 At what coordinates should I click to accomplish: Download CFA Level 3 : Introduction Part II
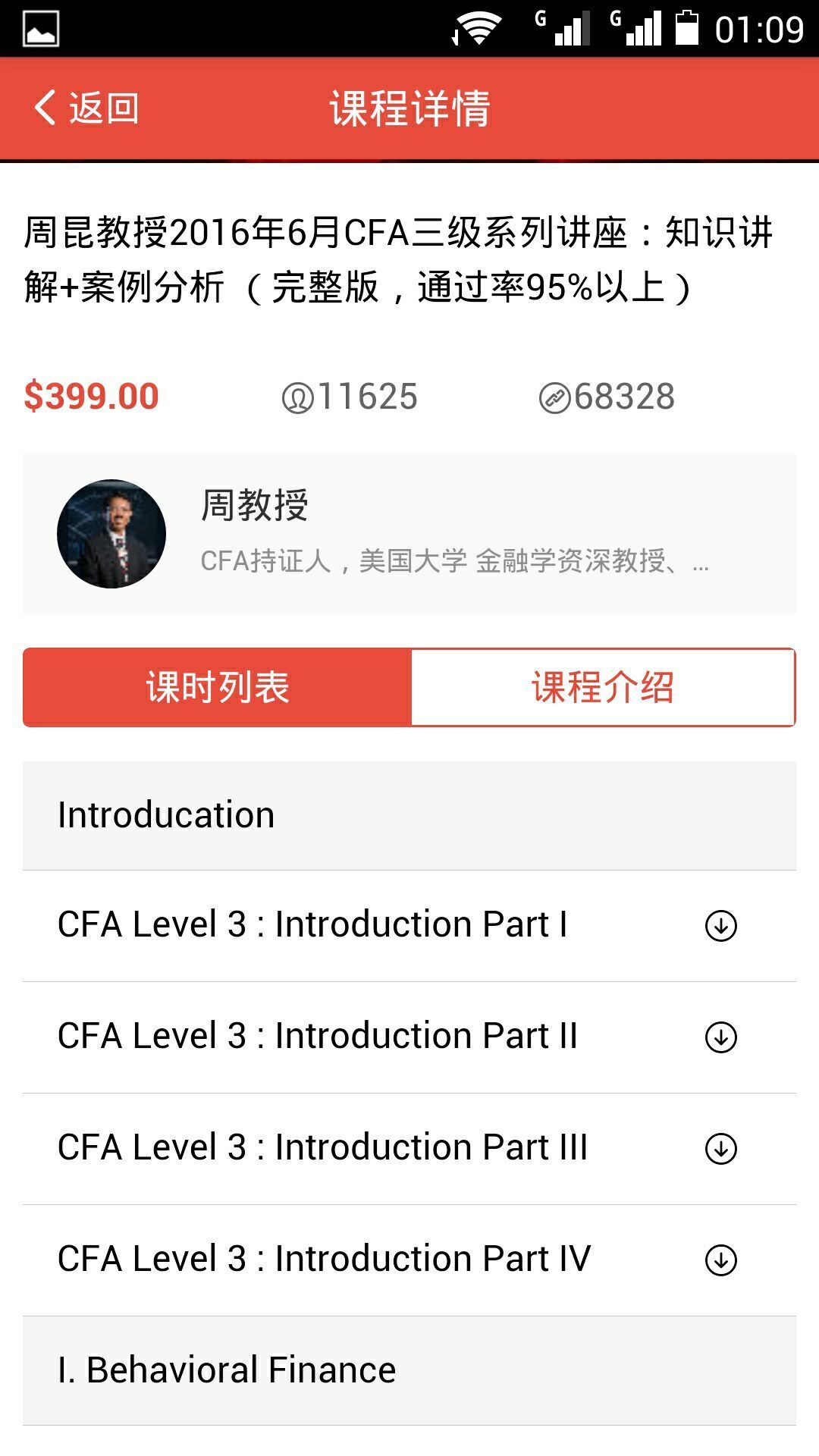point(719,1037)
